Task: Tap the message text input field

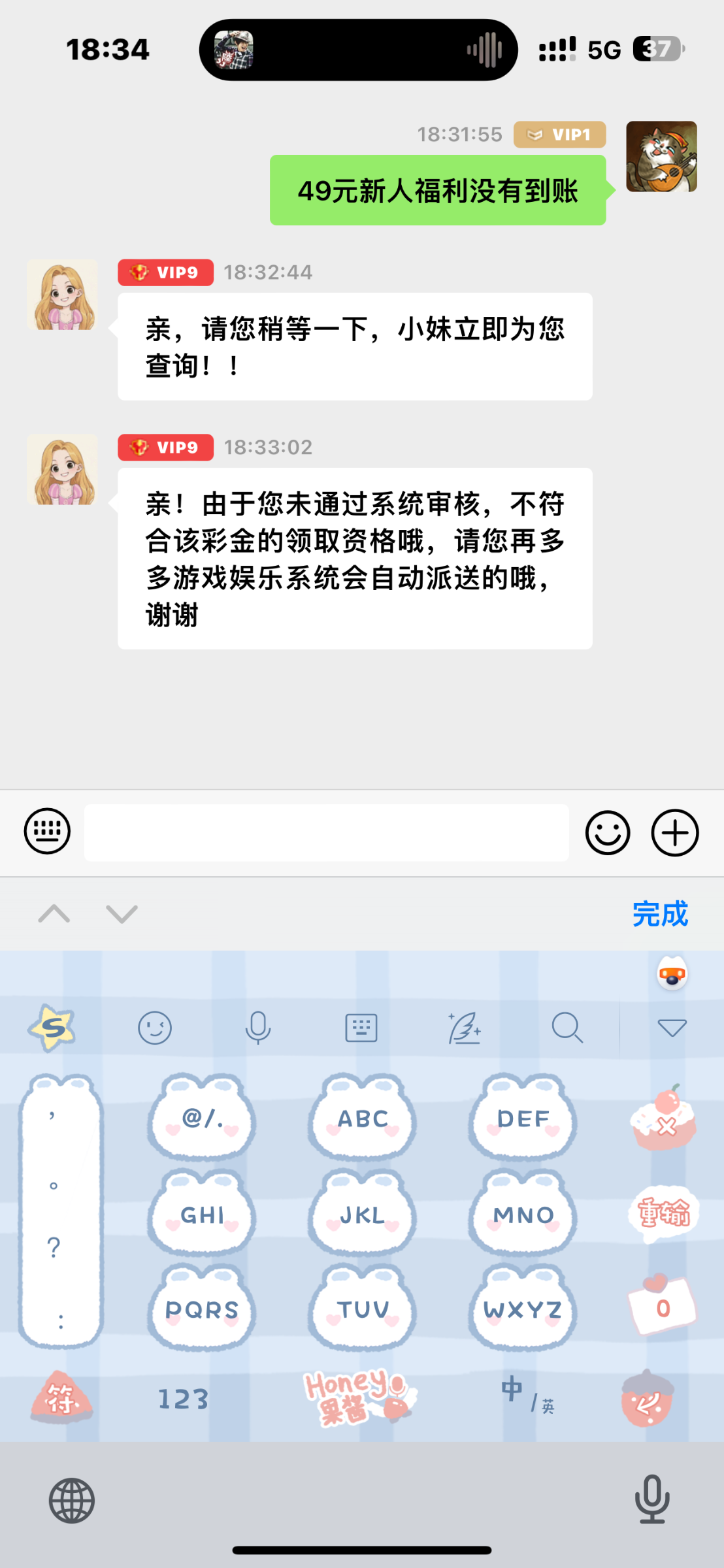Action: point(326,832)
